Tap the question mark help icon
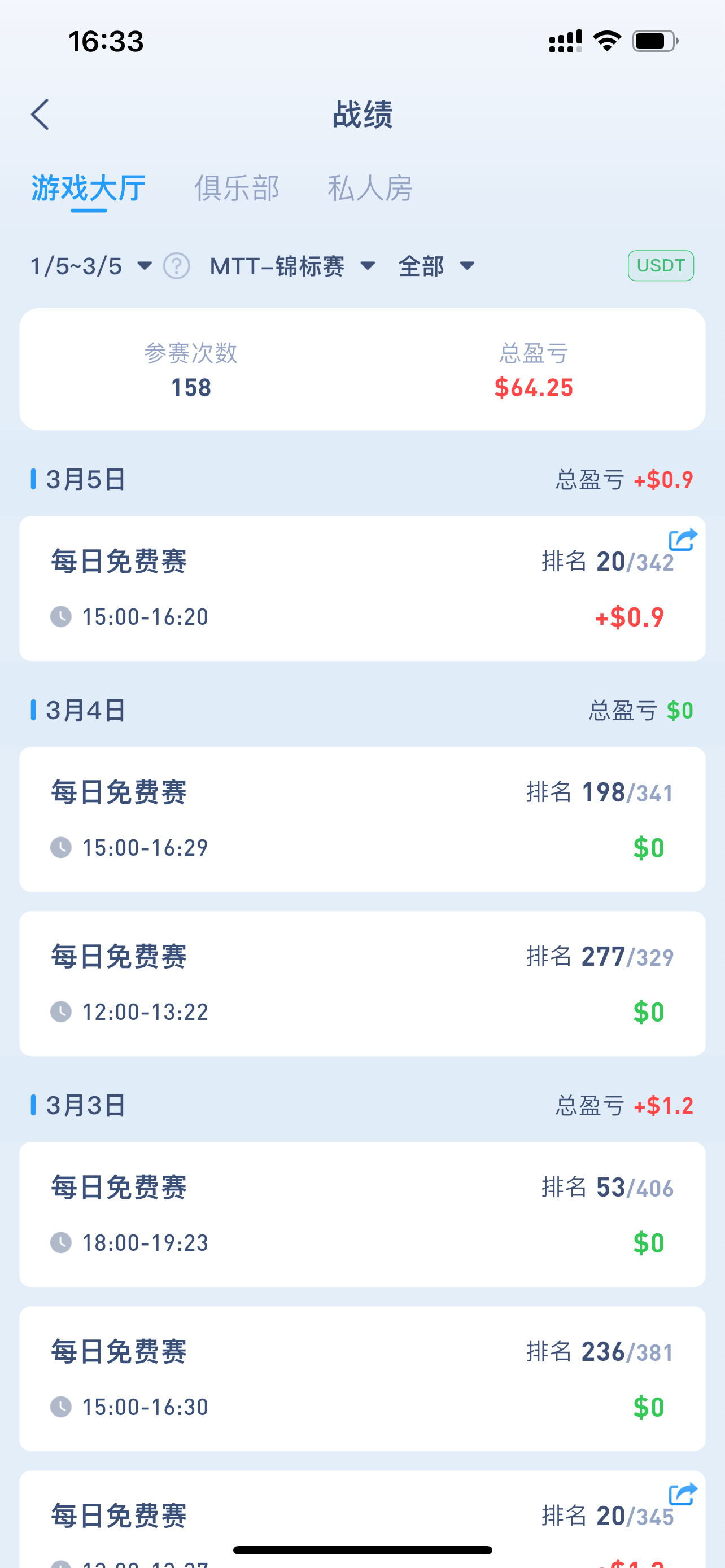Viewport: 725px width, 1568px height. (177, 266)
